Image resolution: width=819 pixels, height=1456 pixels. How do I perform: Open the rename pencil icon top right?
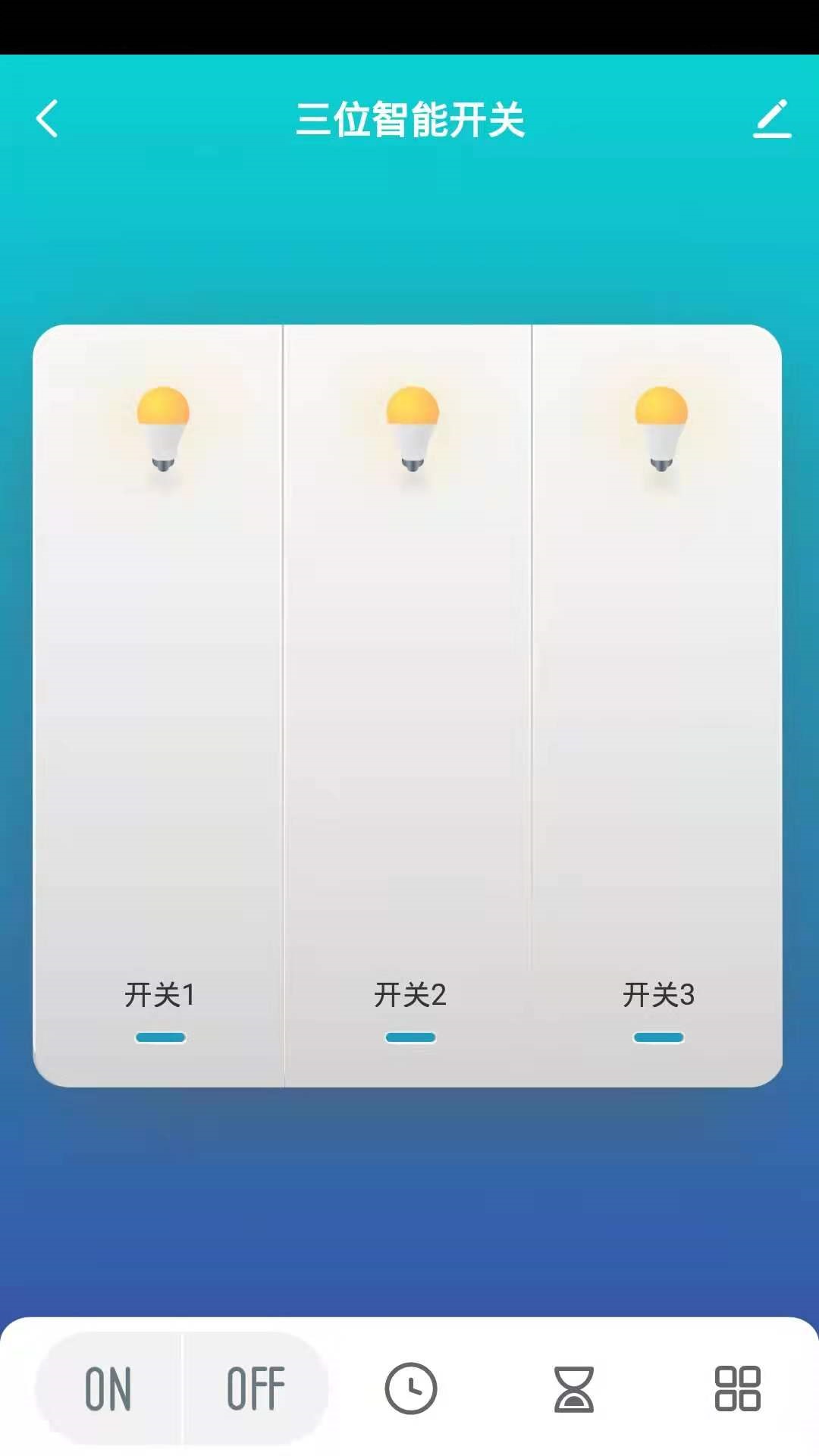click(772, 119)
